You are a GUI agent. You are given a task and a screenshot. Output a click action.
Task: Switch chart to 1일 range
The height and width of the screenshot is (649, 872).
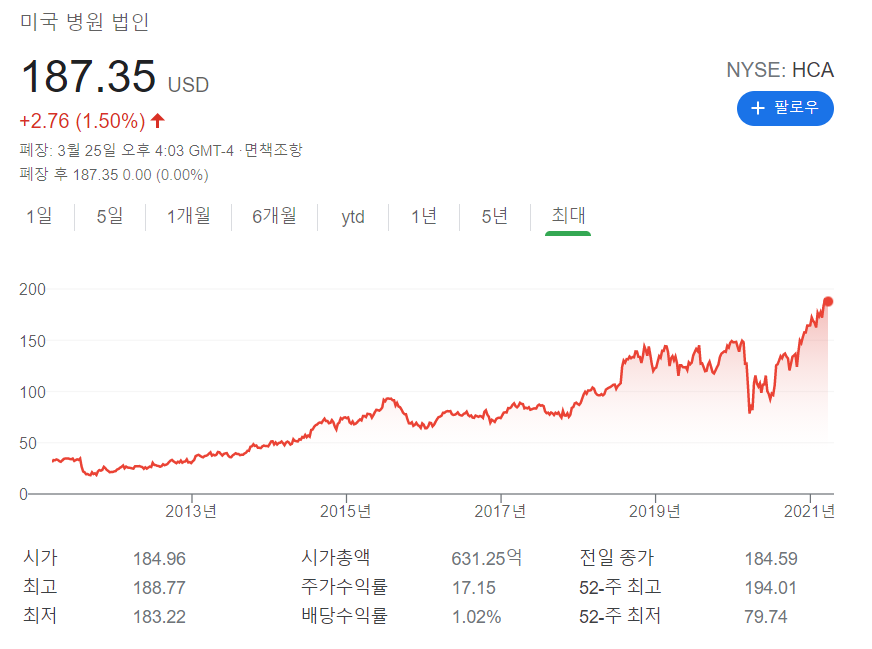[x=39, y=216]
